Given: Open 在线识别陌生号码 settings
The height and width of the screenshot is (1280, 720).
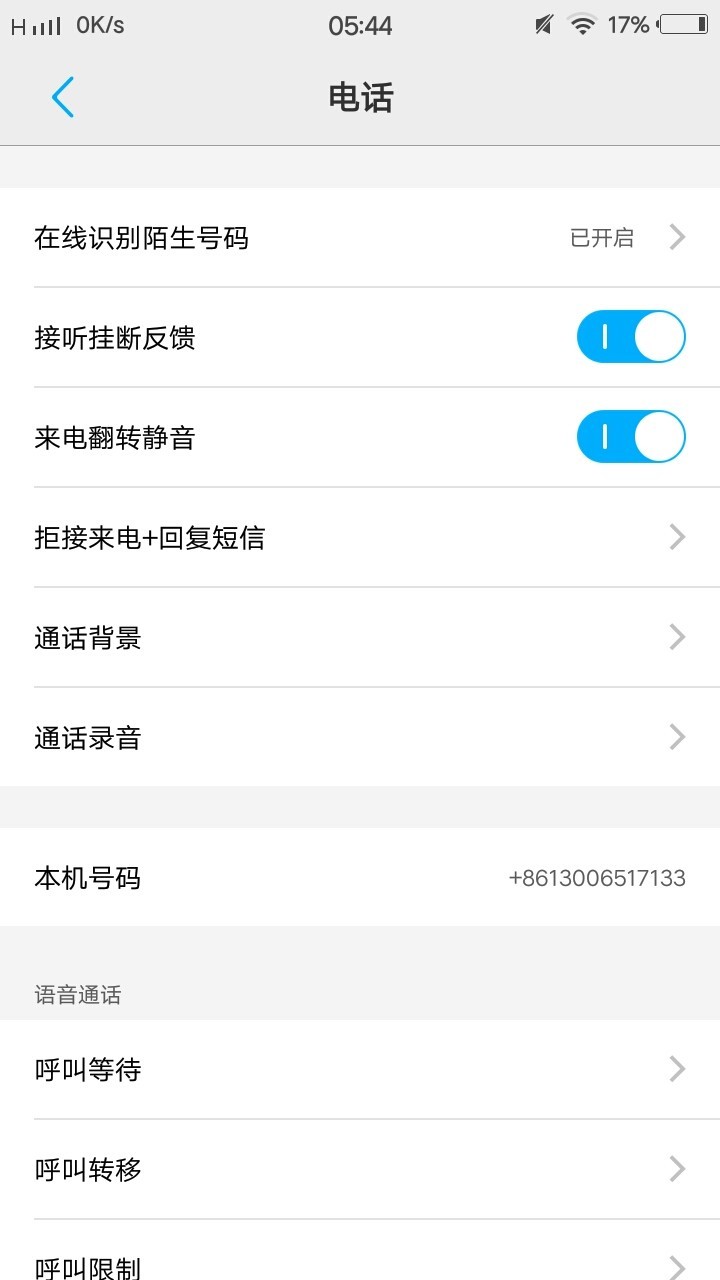Looking at the screenshot, I should pos(360,238).
